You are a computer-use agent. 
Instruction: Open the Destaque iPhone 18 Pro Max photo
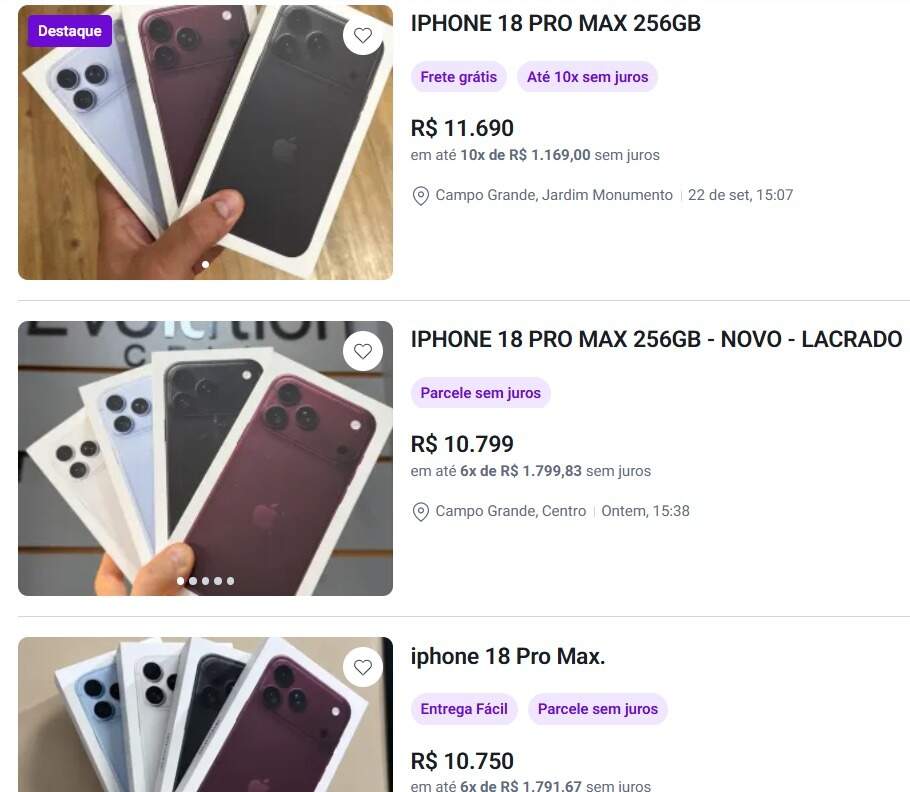click(205, 142)
